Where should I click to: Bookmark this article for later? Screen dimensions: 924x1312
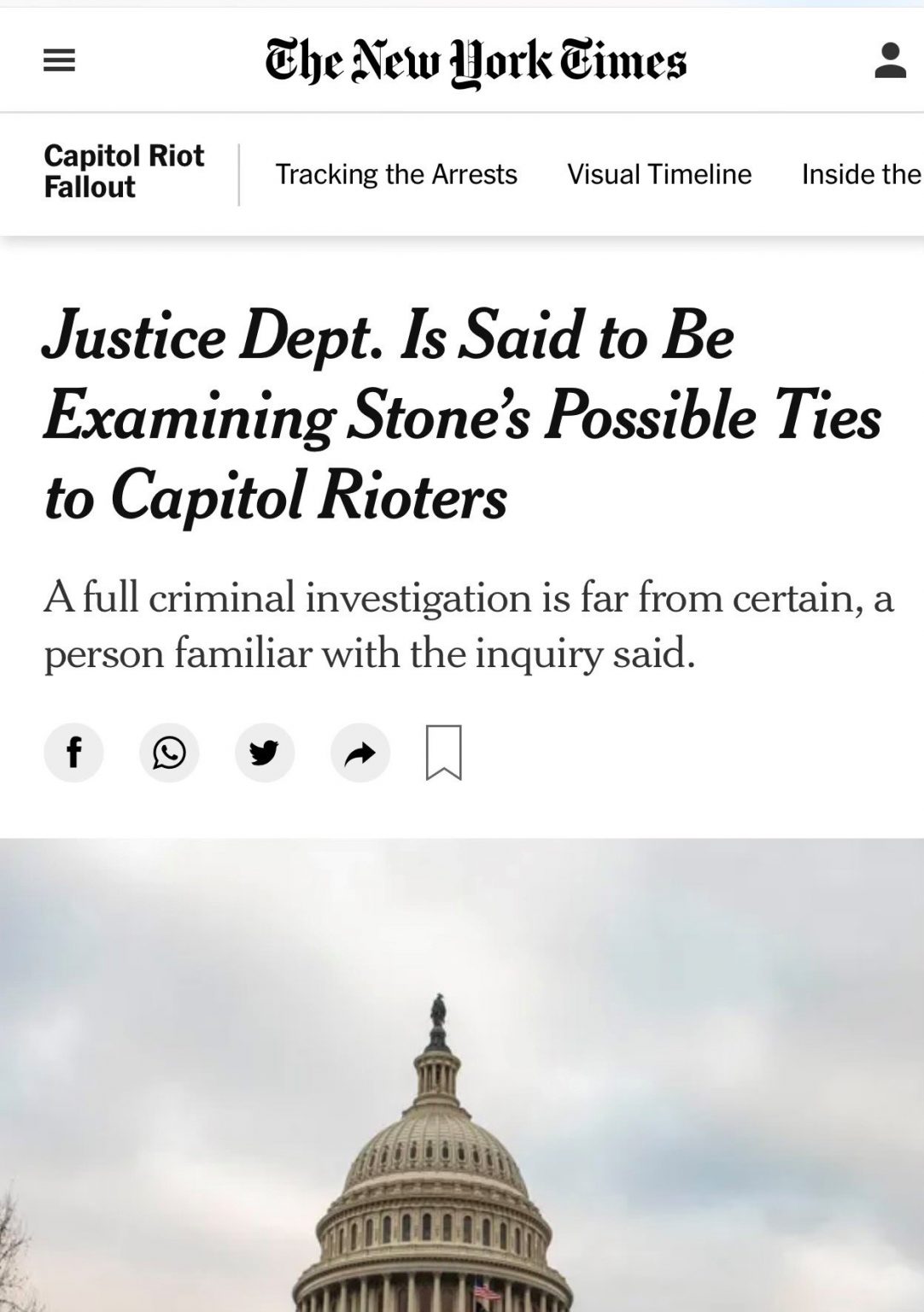pos(443,753)
